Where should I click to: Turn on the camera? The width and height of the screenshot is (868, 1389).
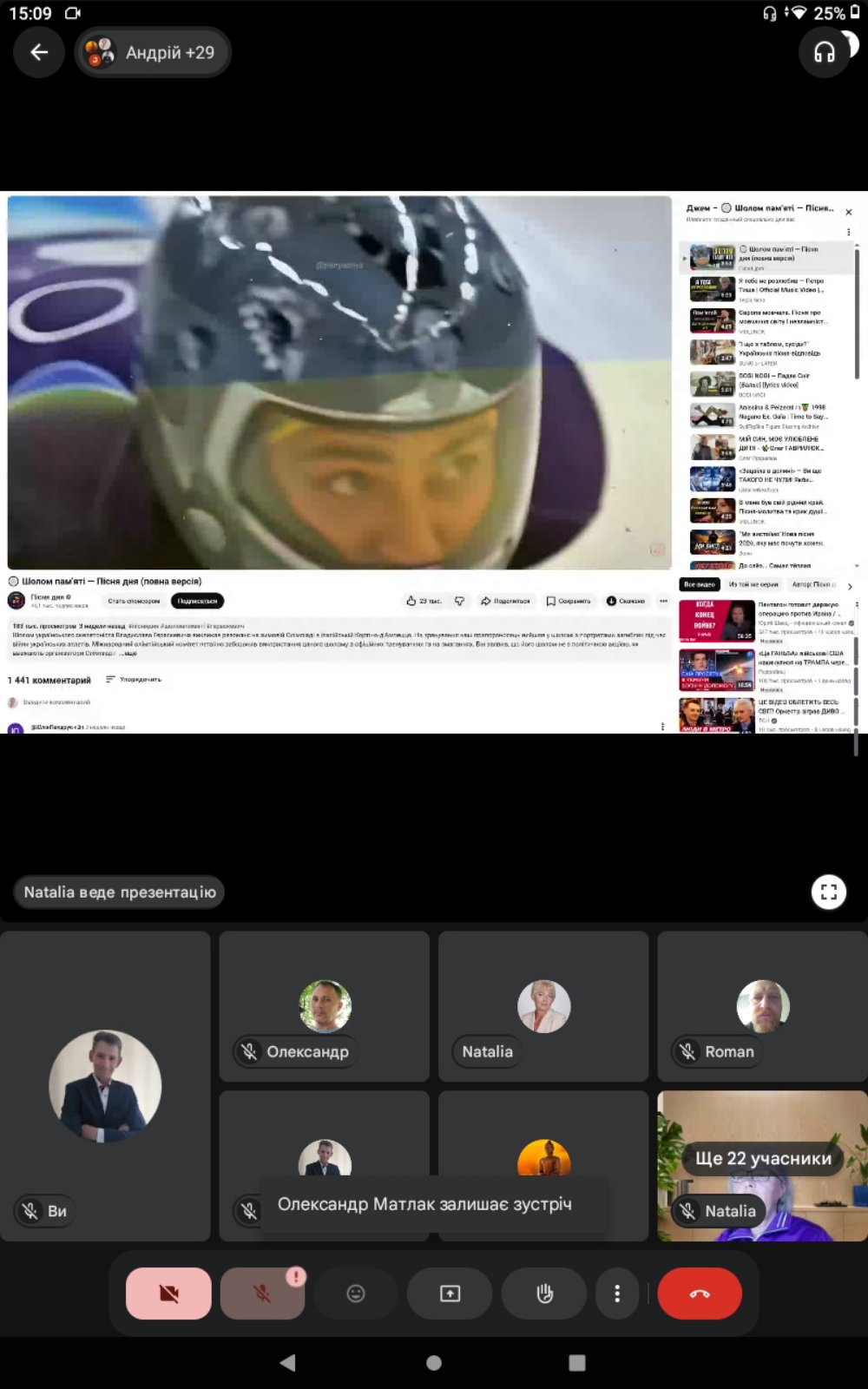tap(168, 1294)
